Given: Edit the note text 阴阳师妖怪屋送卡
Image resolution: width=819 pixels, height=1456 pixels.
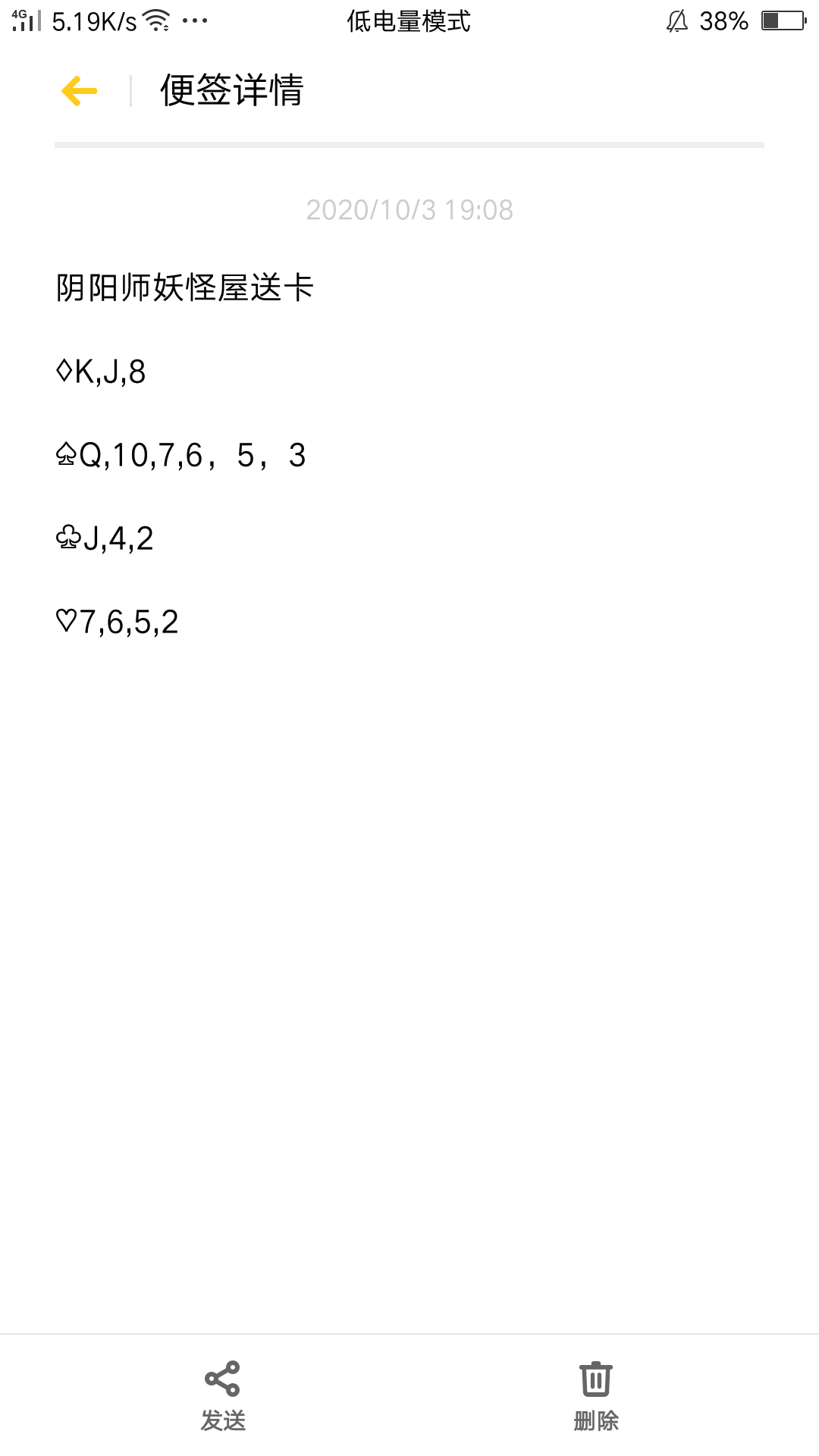Looking at the screenshot, I should tap(185, 288).
